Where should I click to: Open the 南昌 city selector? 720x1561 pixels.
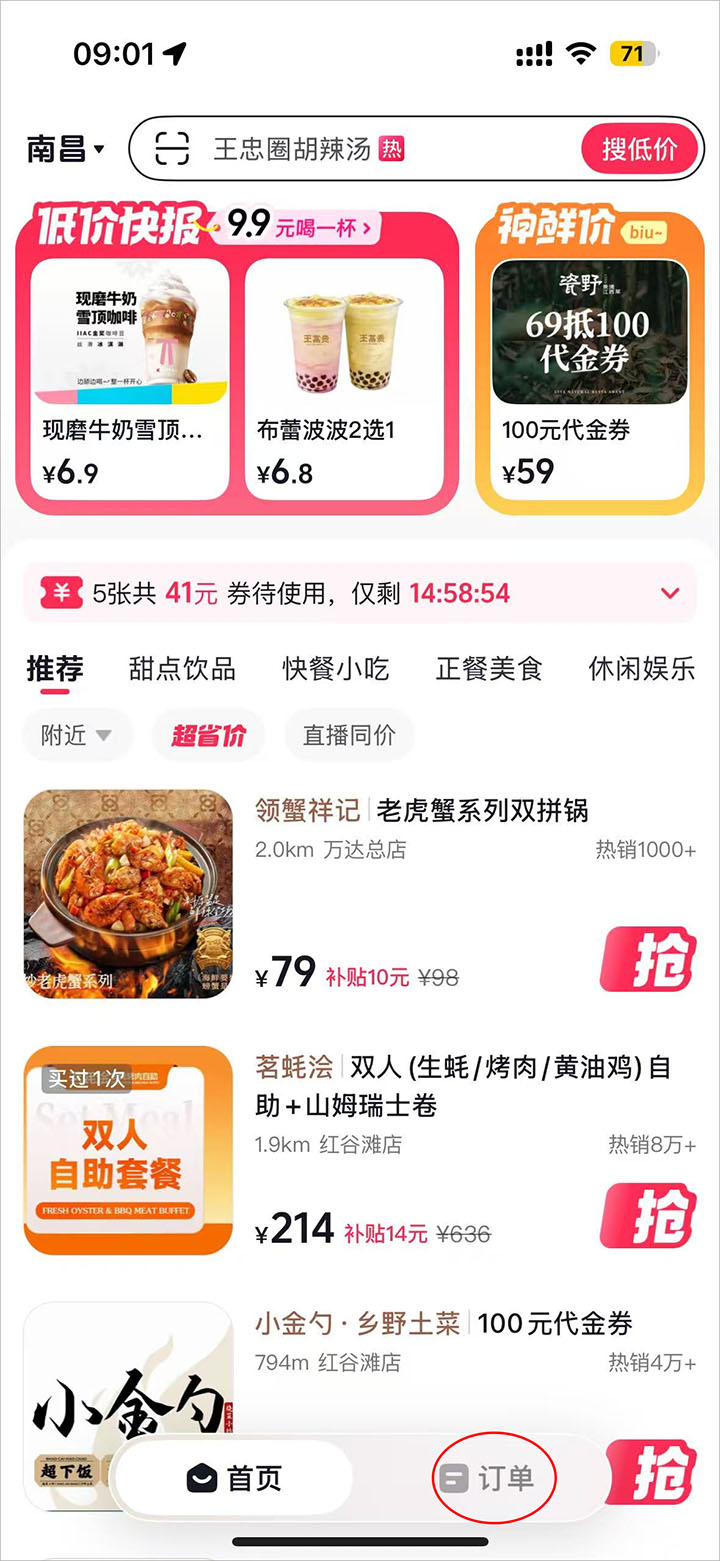coord(66,150)
